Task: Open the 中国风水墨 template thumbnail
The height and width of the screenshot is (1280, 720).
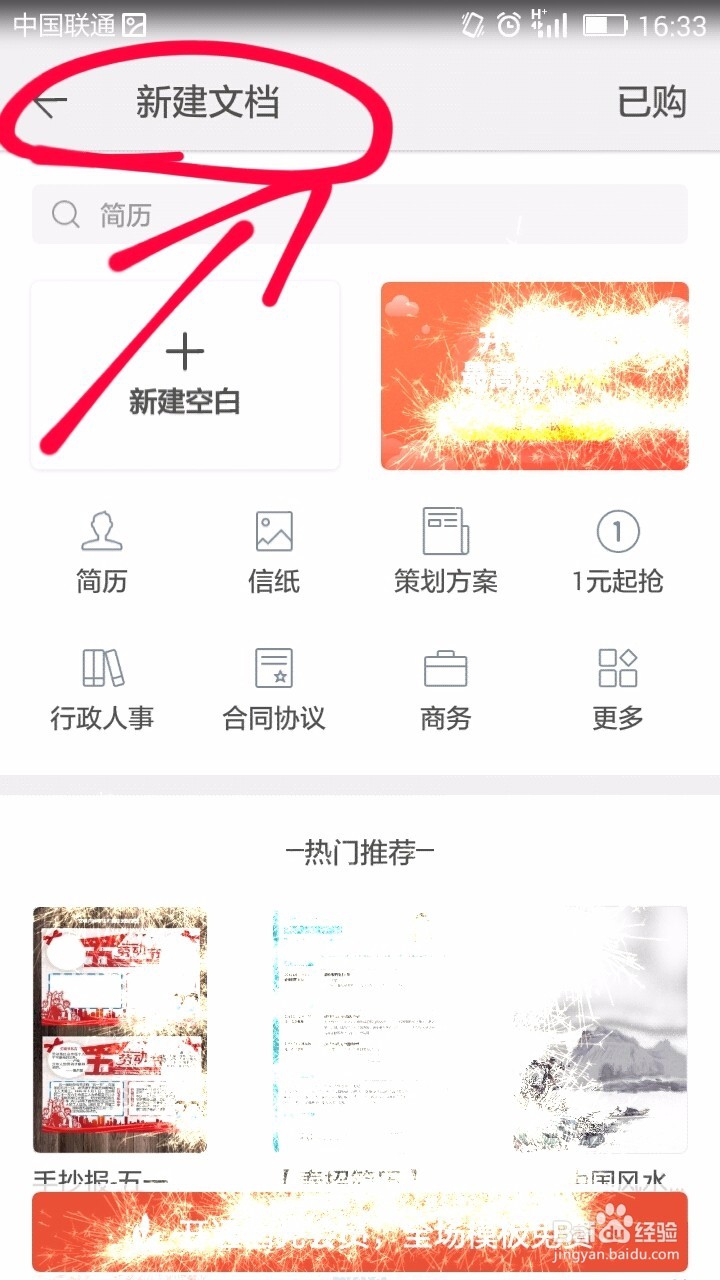Action: 600,1029
